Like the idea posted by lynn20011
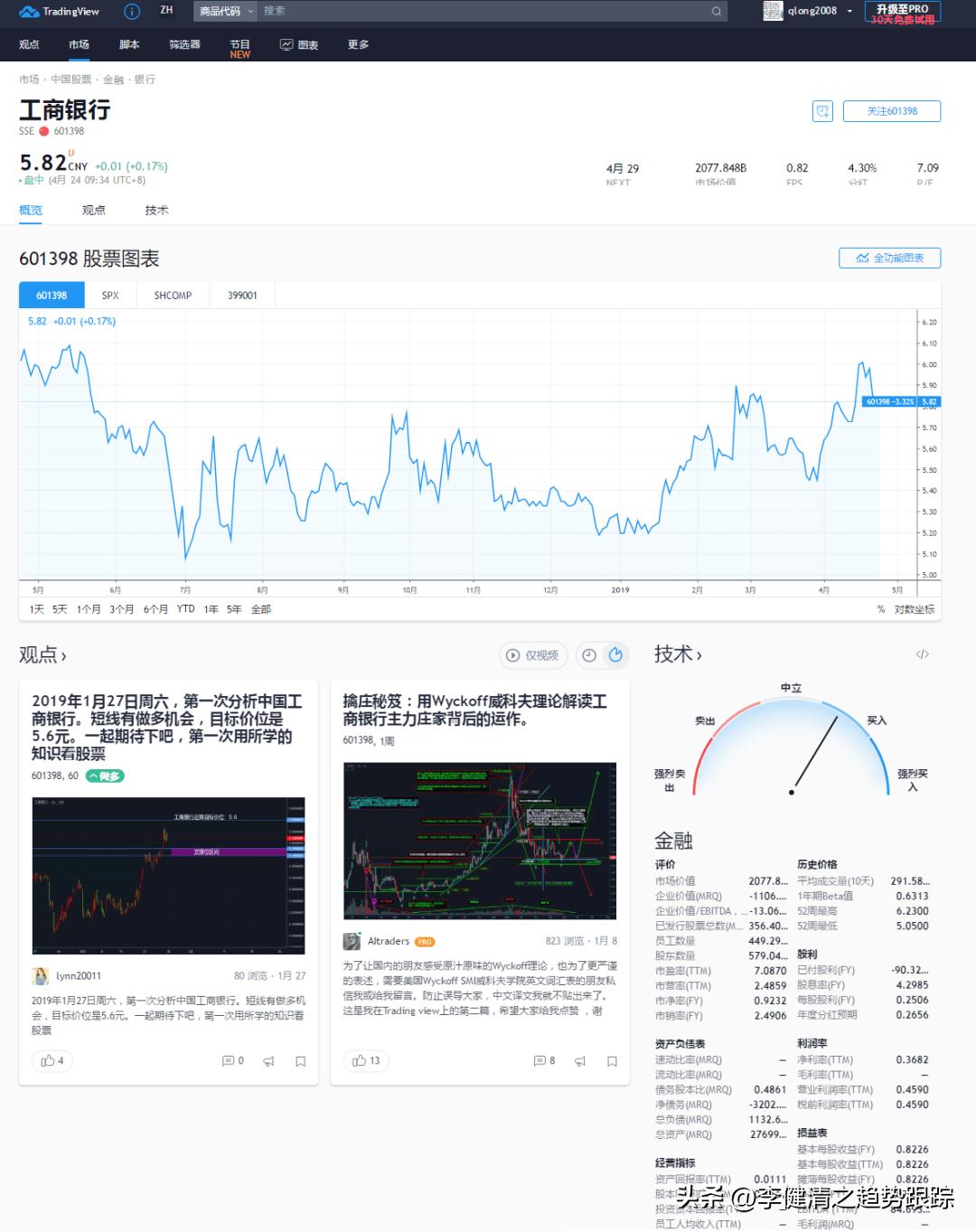The width and height of the screenshot is (976, 1232). pos(52,1060)
